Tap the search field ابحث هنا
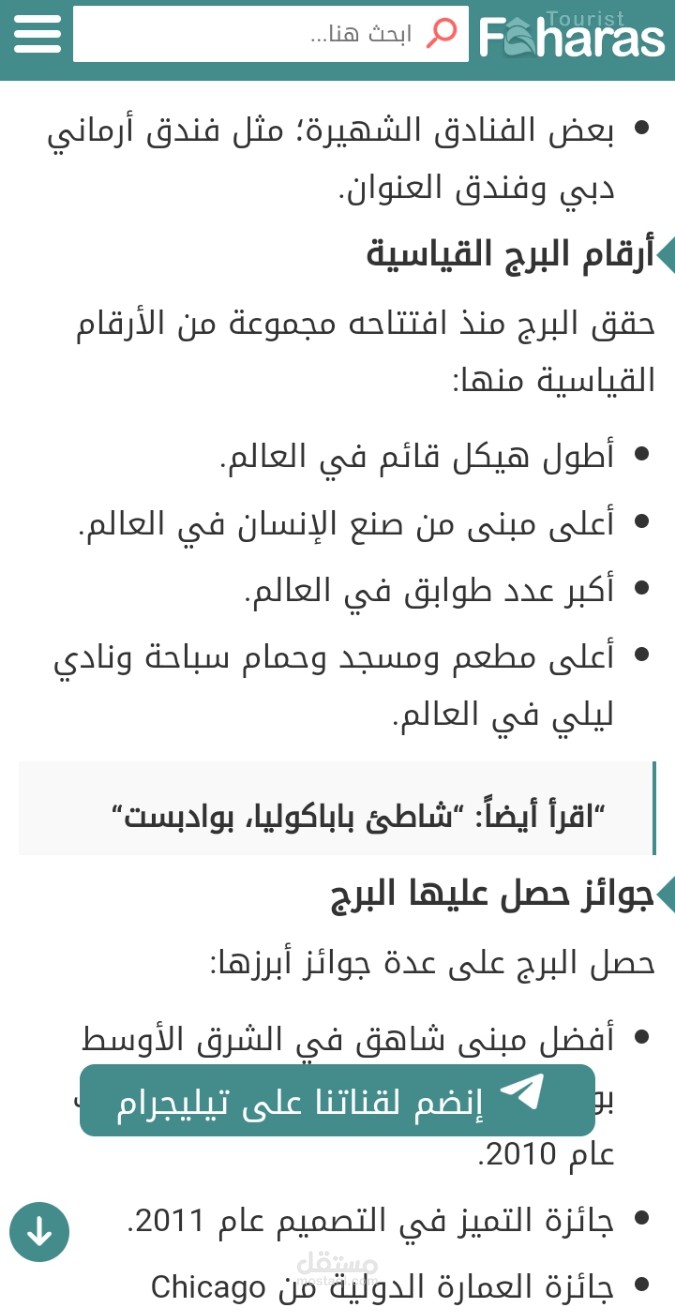675x1314 pixels. [x=271, y=34]
